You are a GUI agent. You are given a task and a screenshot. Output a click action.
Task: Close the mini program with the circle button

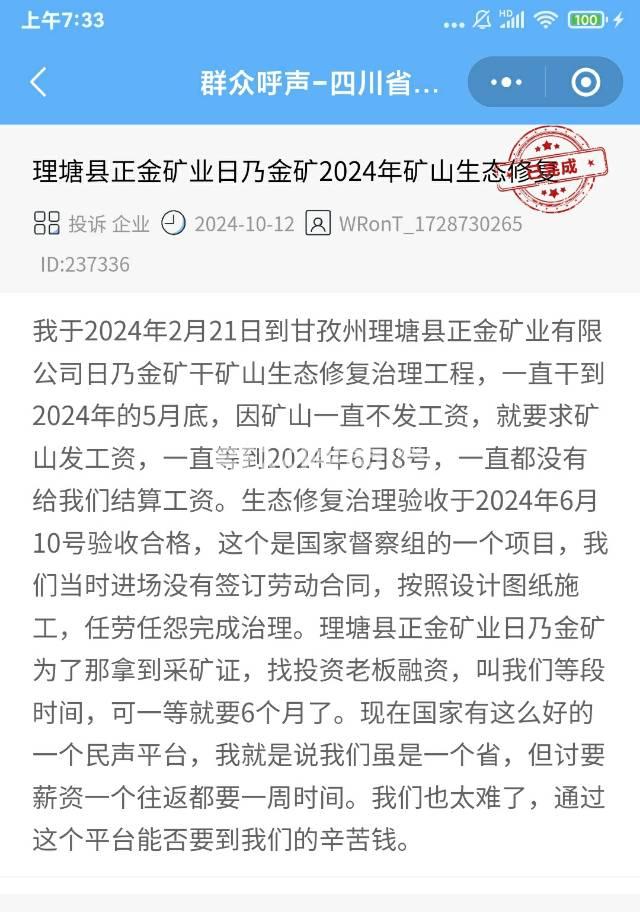585,82
